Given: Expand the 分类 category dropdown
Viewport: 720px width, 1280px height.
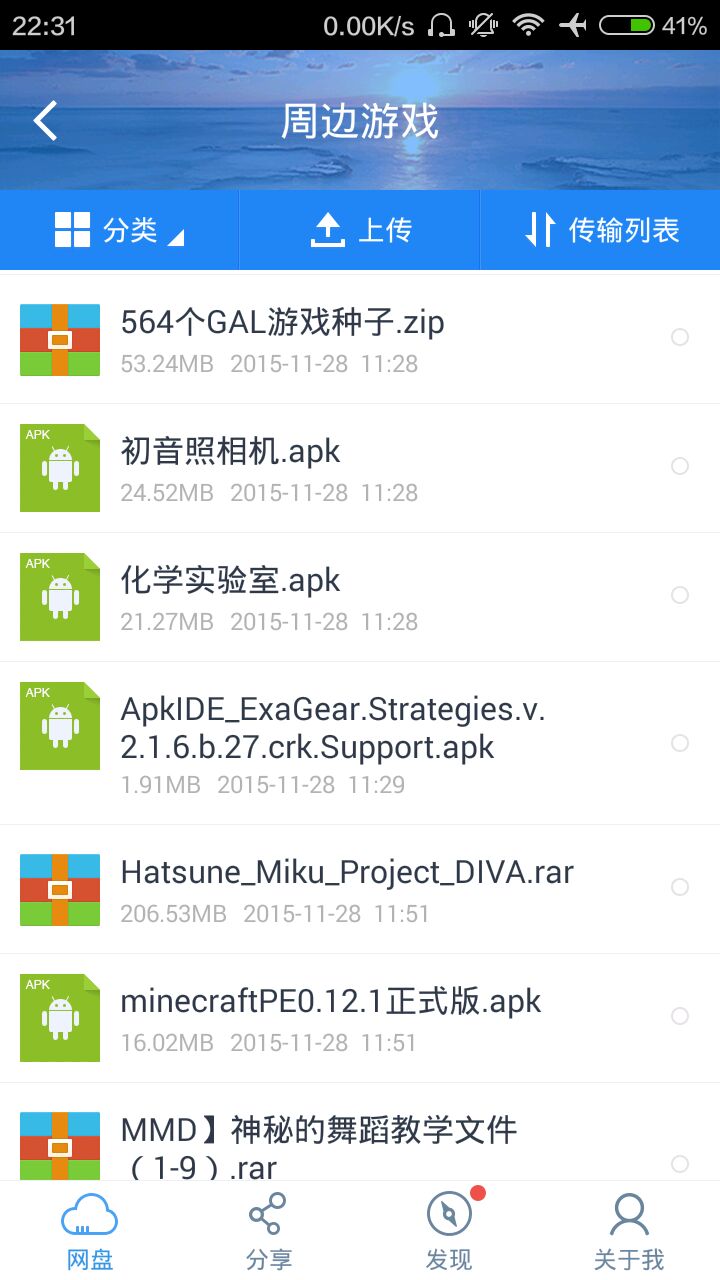Looking at the screenshot, I should pos(120,230).
